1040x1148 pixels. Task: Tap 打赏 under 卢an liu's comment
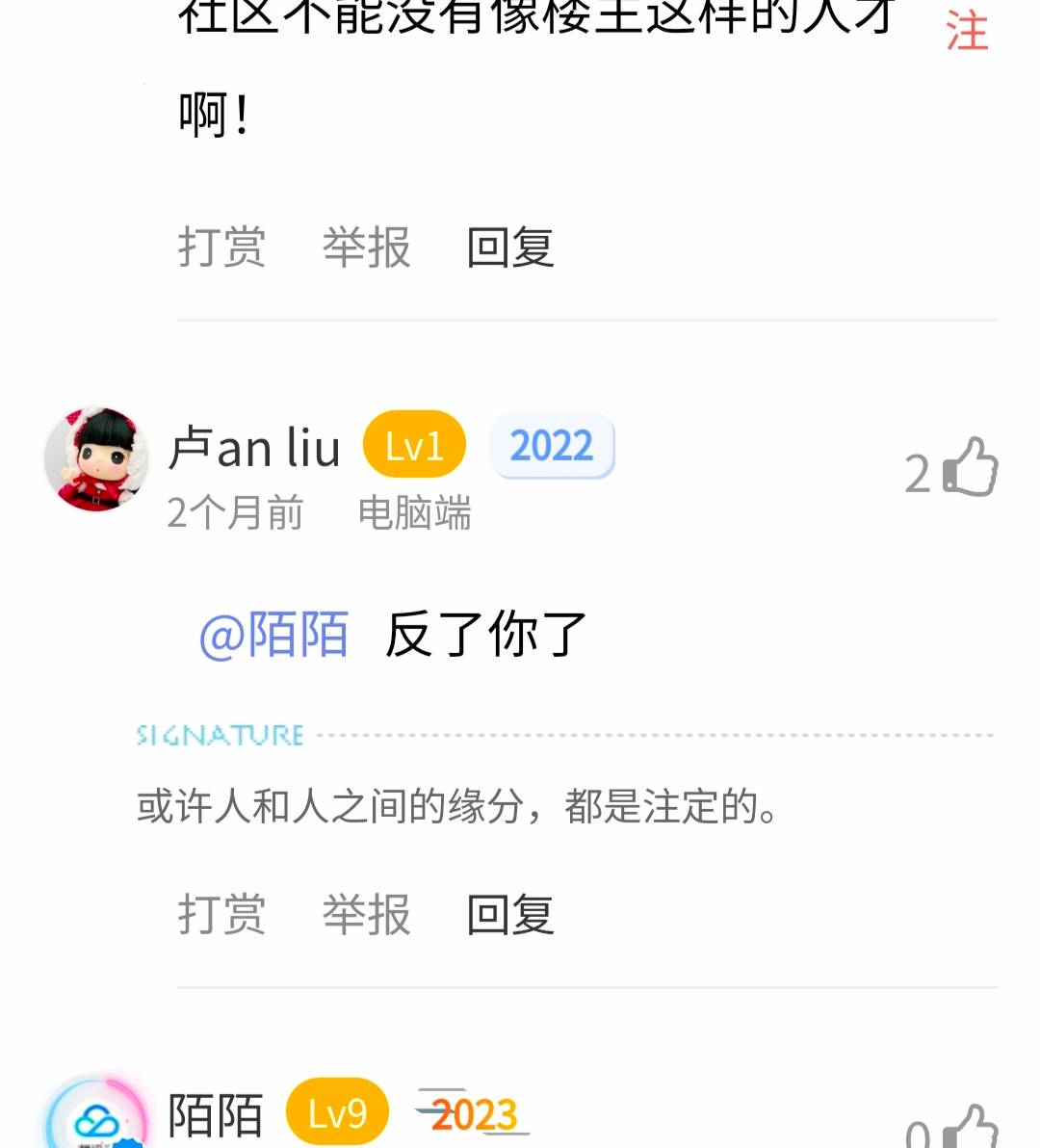click(x=221, y=914)
